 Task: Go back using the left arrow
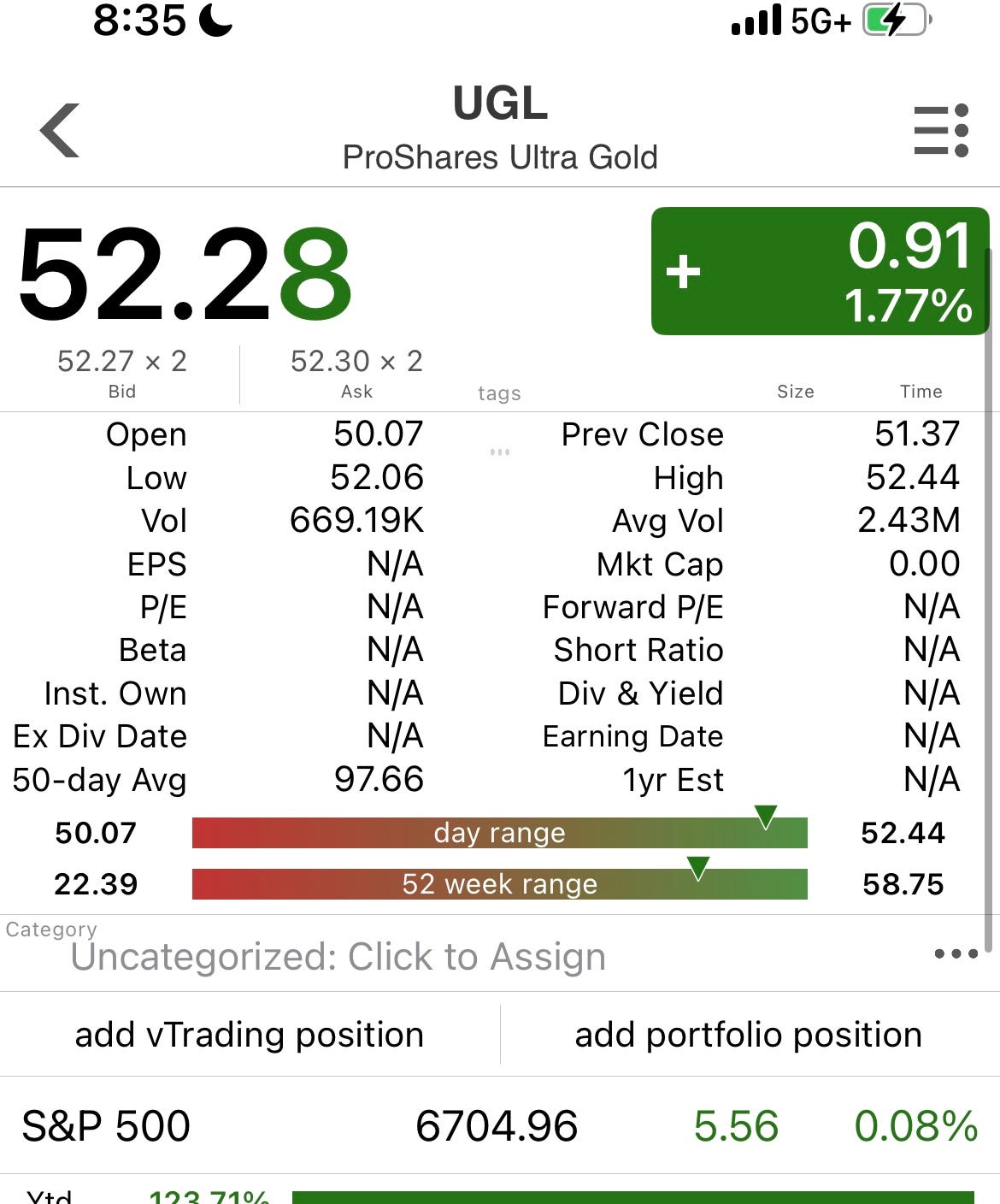pos(60,130)
